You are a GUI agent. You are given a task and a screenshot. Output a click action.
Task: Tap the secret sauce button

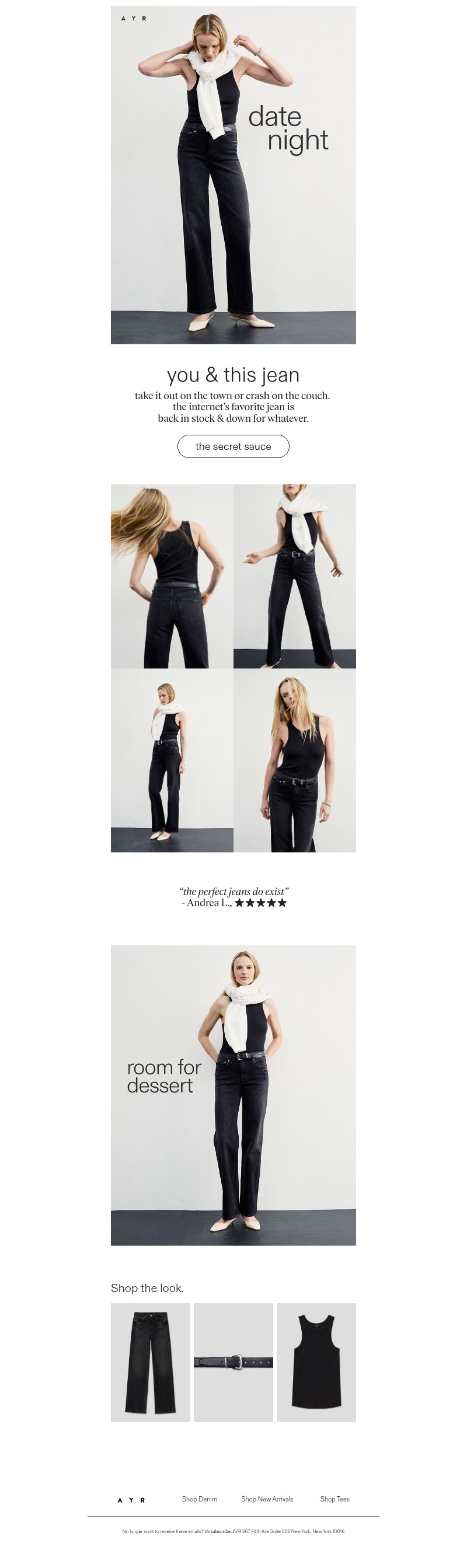233,446
